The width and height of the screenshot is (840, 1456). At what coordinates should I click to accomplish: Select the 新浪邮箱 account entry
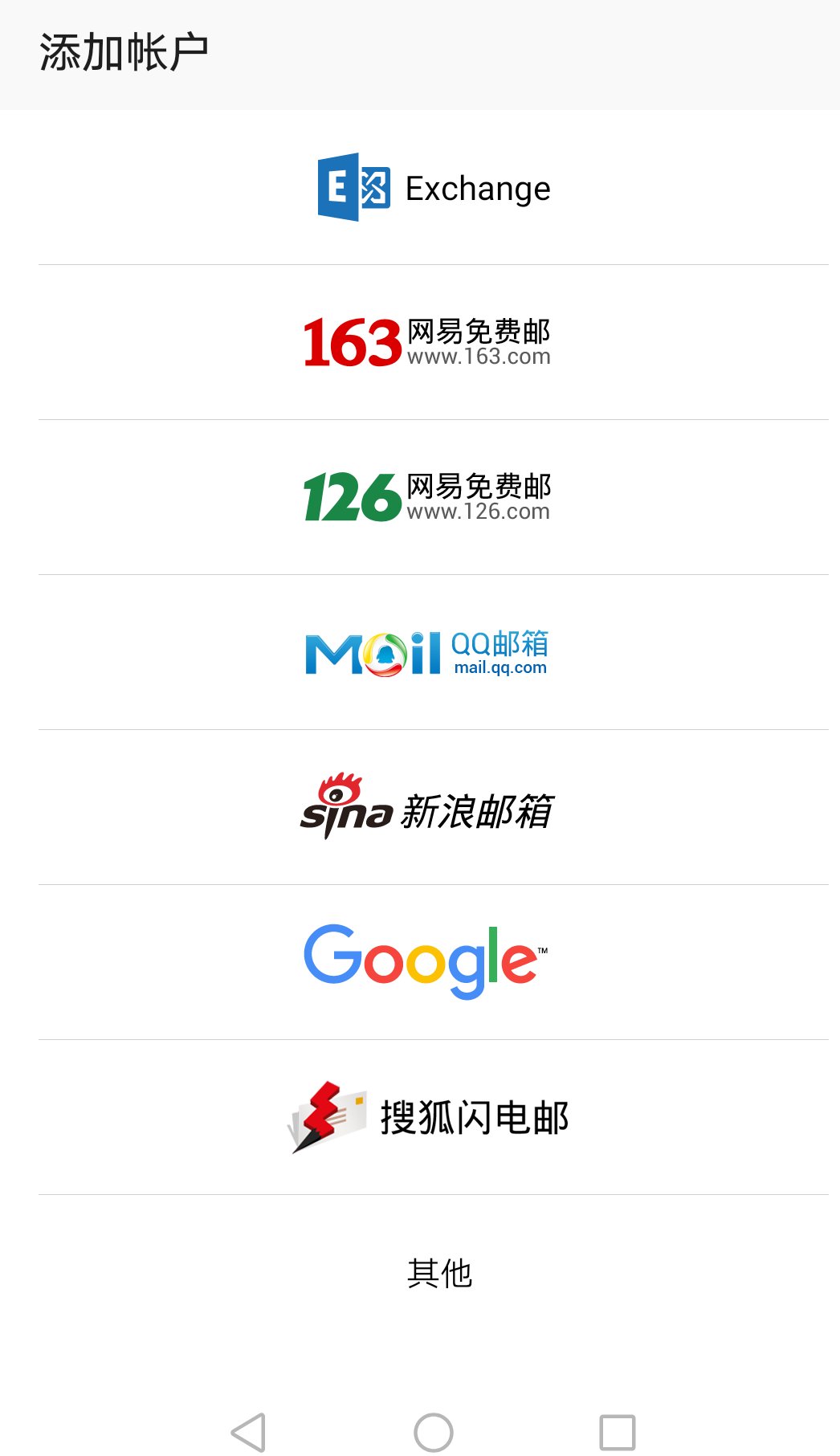(420, 807)
